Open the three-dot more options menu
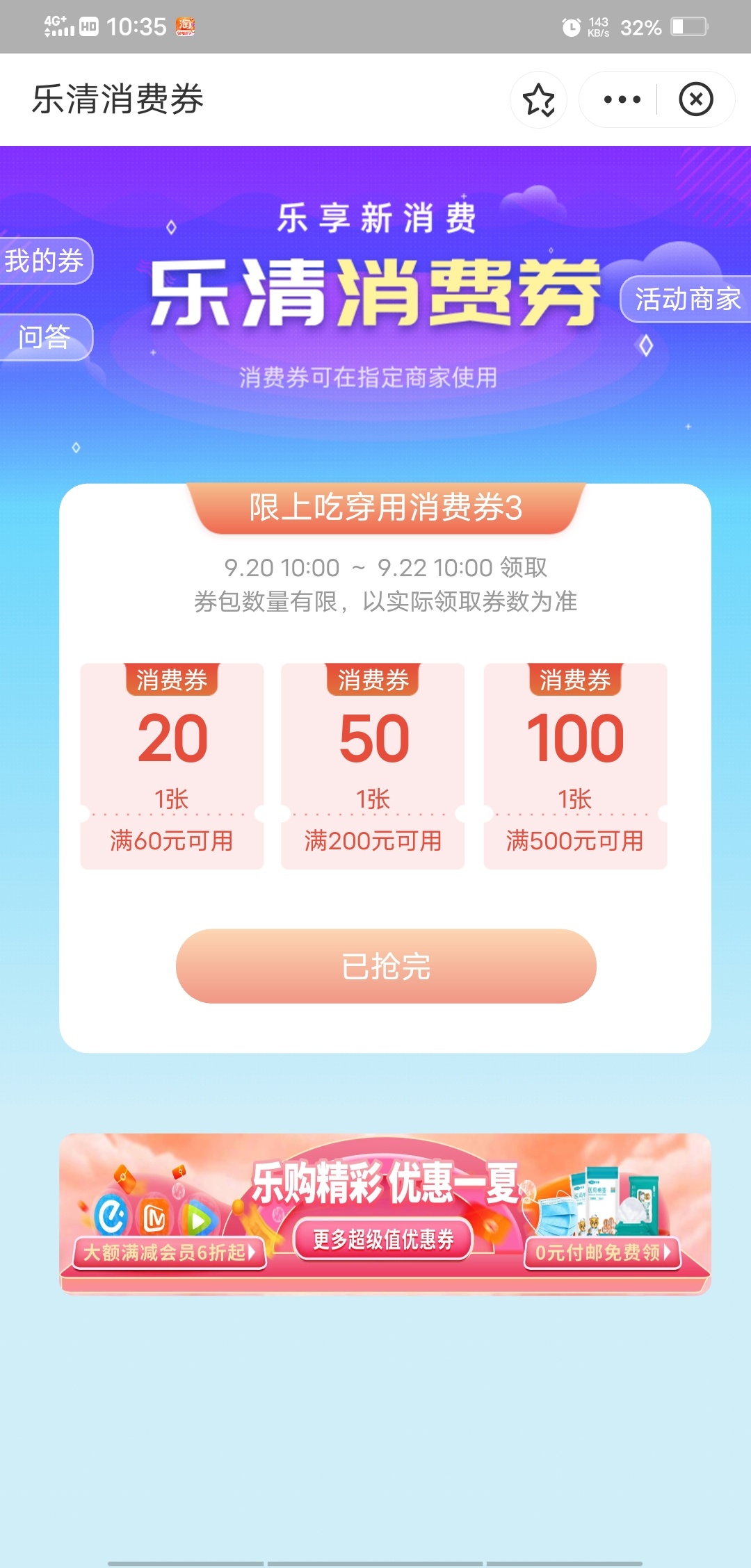This screenshot has height=1568, width=751. 622,99
